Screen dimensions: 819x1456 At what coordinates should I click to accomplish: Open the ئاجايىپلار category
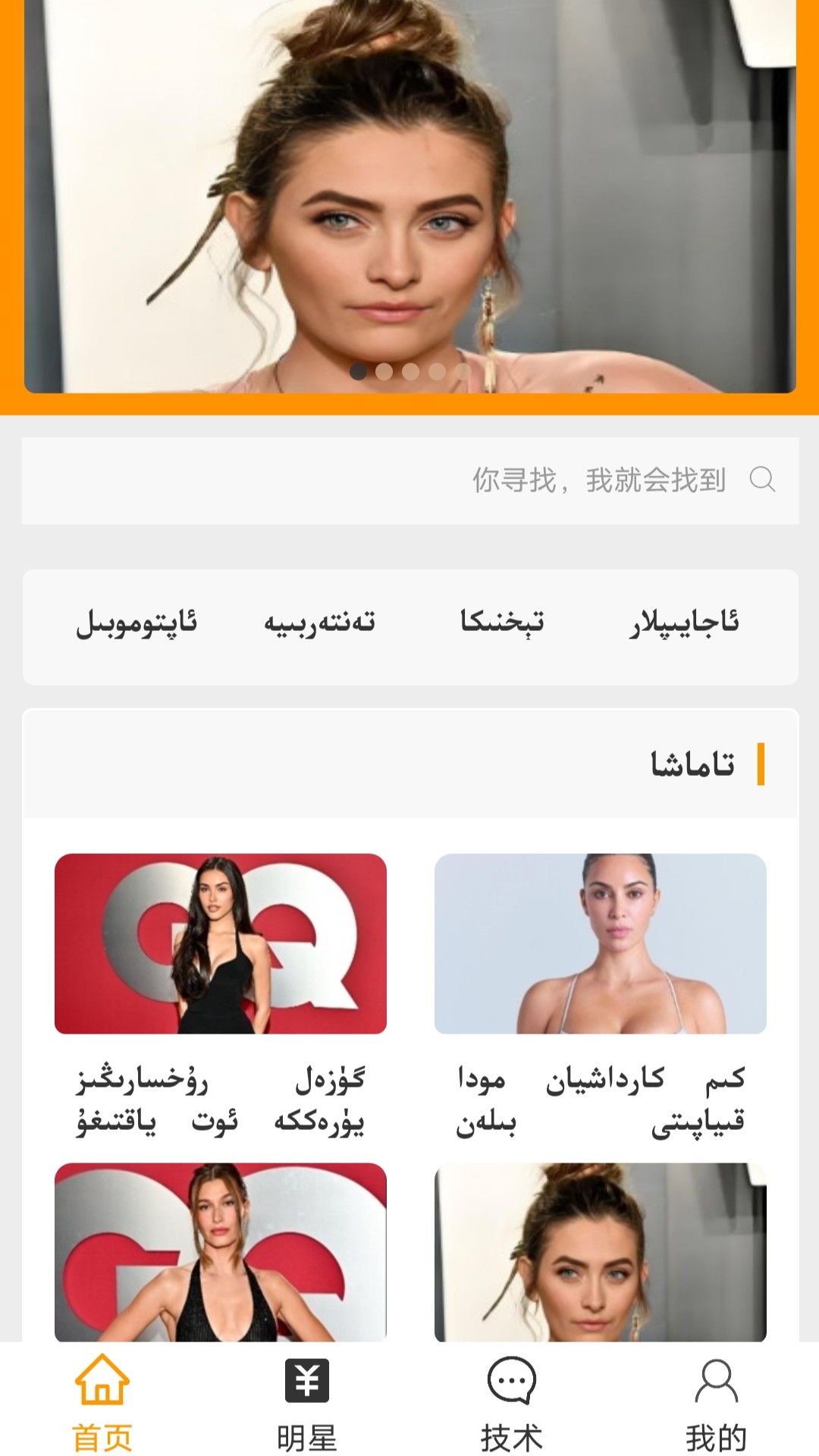[685, 623]
